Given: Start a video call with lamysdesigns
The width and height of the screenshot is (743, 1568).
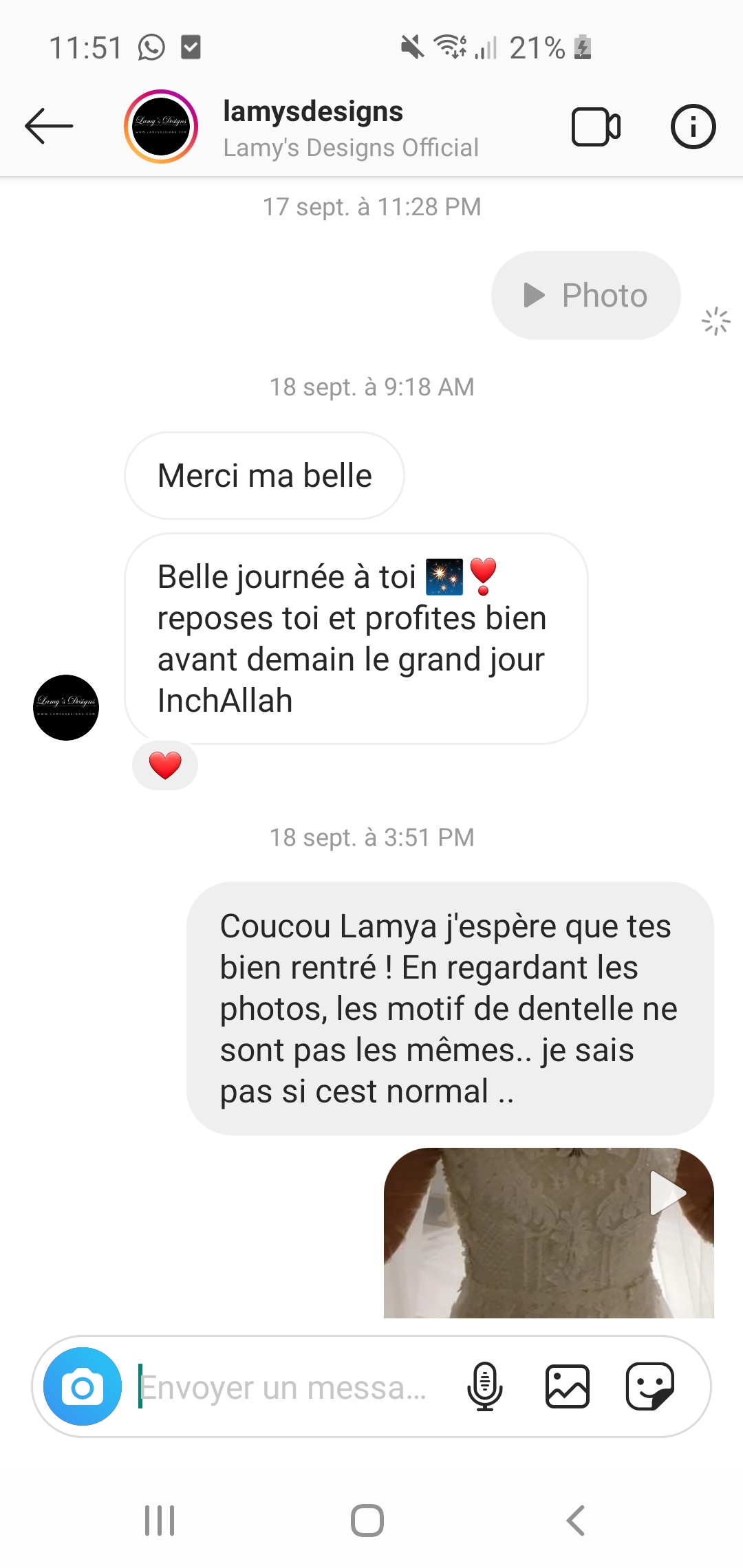Looking at the screenshot, I should coord(596,127).
